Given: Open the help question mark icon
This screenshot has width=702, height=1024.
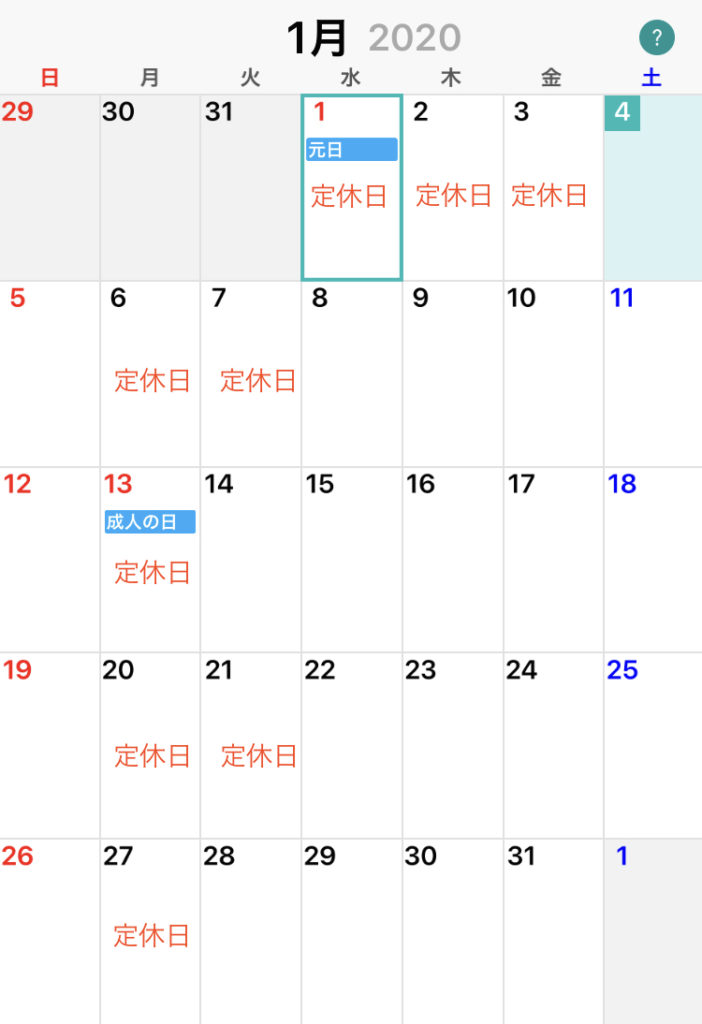Looking at the screenshot, I should click(x=656, y=39).
